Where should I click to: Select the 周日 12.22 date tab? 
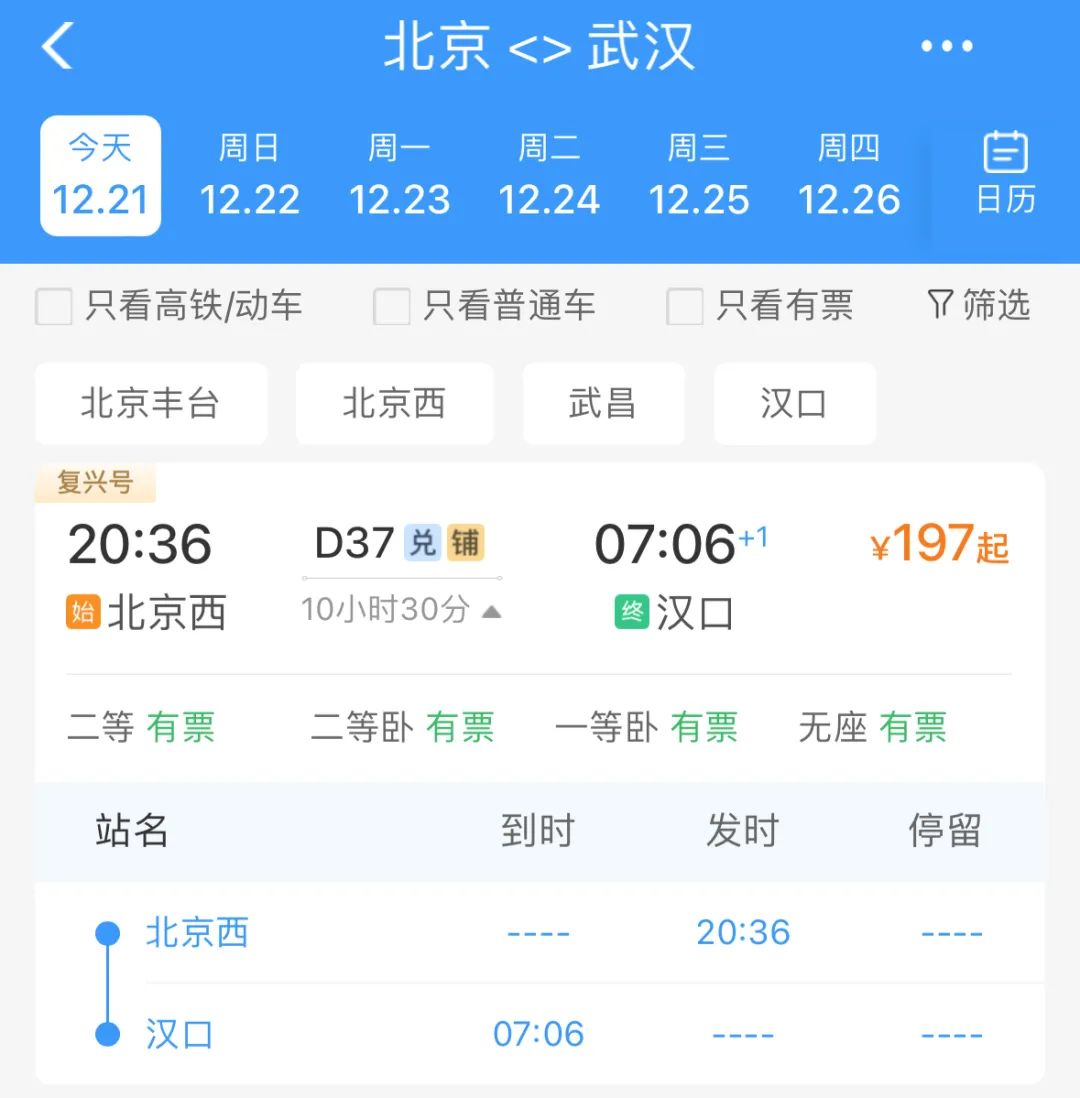coord(249,176)
